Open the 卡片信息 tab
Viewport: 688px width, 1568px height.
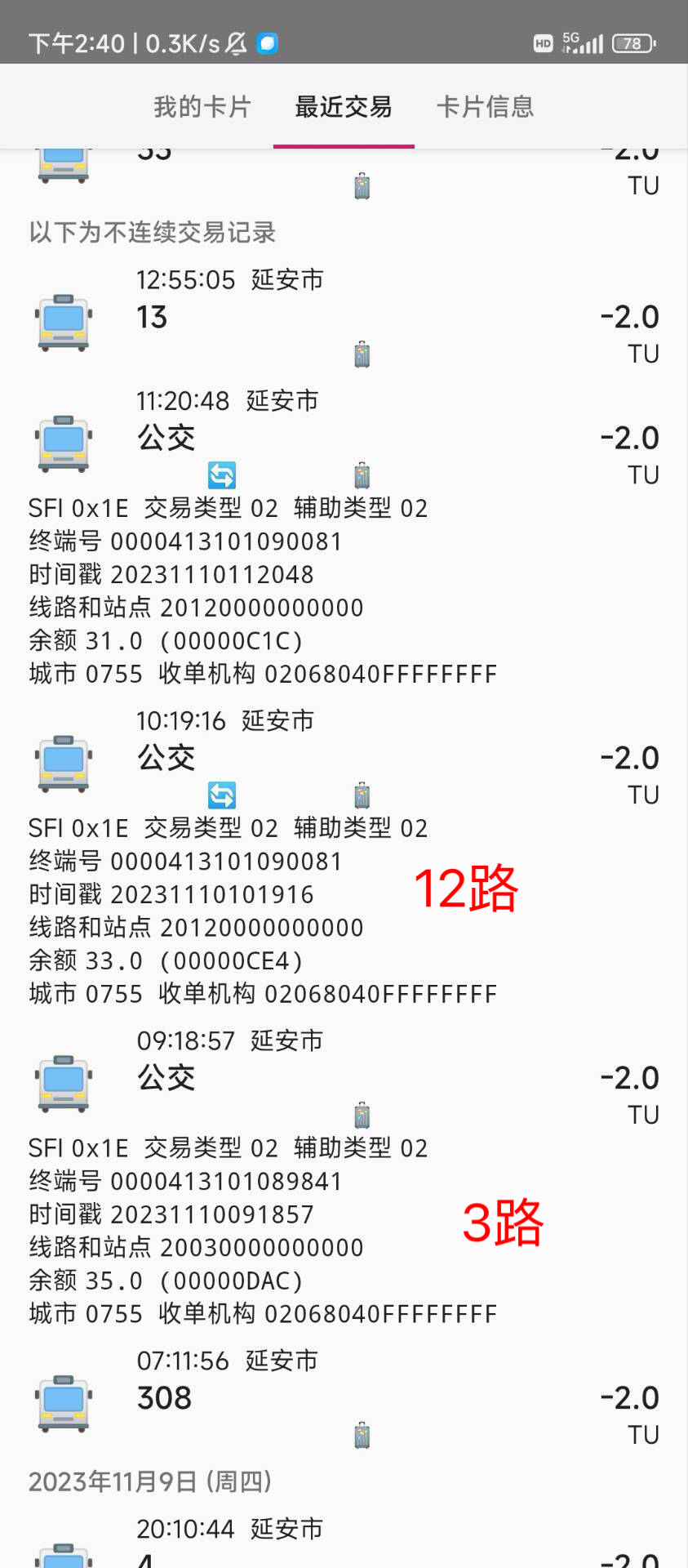(x=485, y=107)
